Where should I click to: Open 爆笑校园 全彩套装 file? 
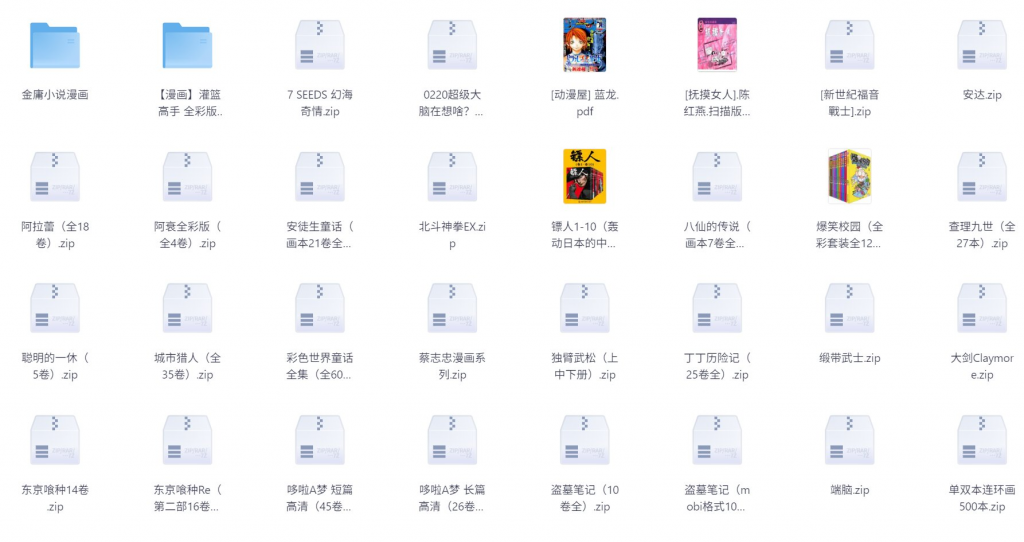(x=849, y=178)
